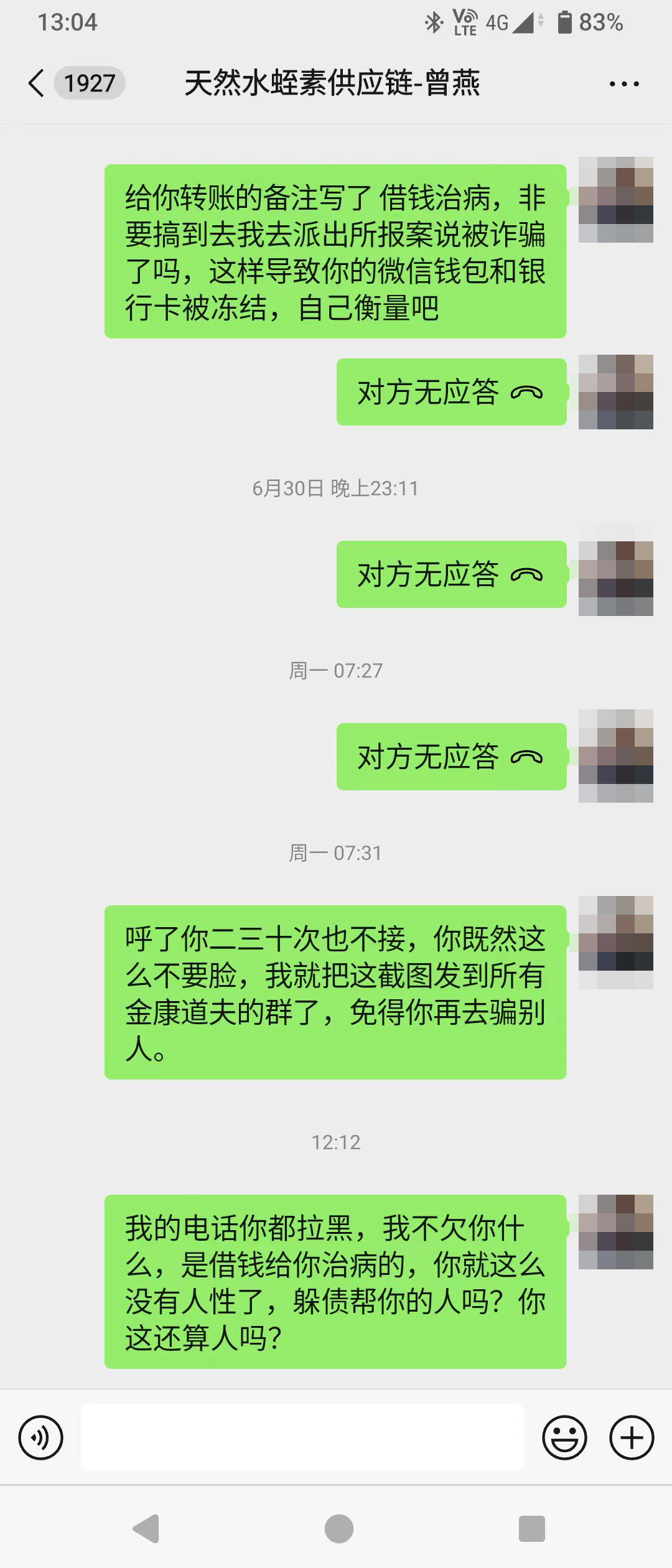The image size is (672, 1568).
Task: Redial missed call under 周一 07:27
Action: 451,757
